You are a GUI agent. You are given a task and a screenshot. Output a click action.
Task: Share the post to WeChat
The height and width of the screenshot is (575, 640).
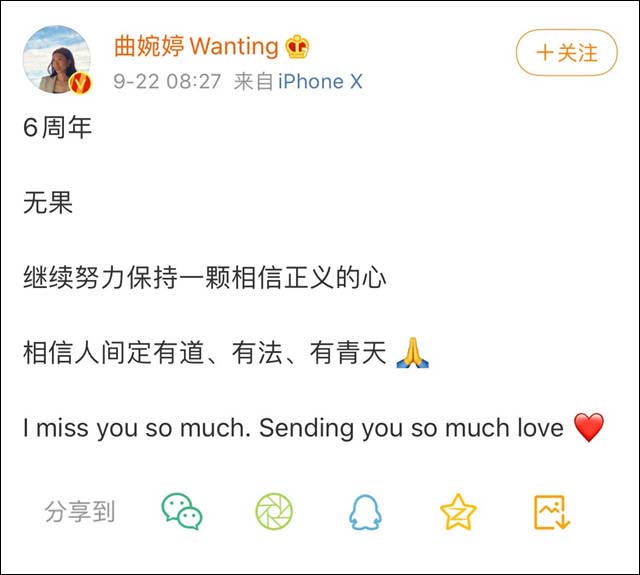(182, 512)
